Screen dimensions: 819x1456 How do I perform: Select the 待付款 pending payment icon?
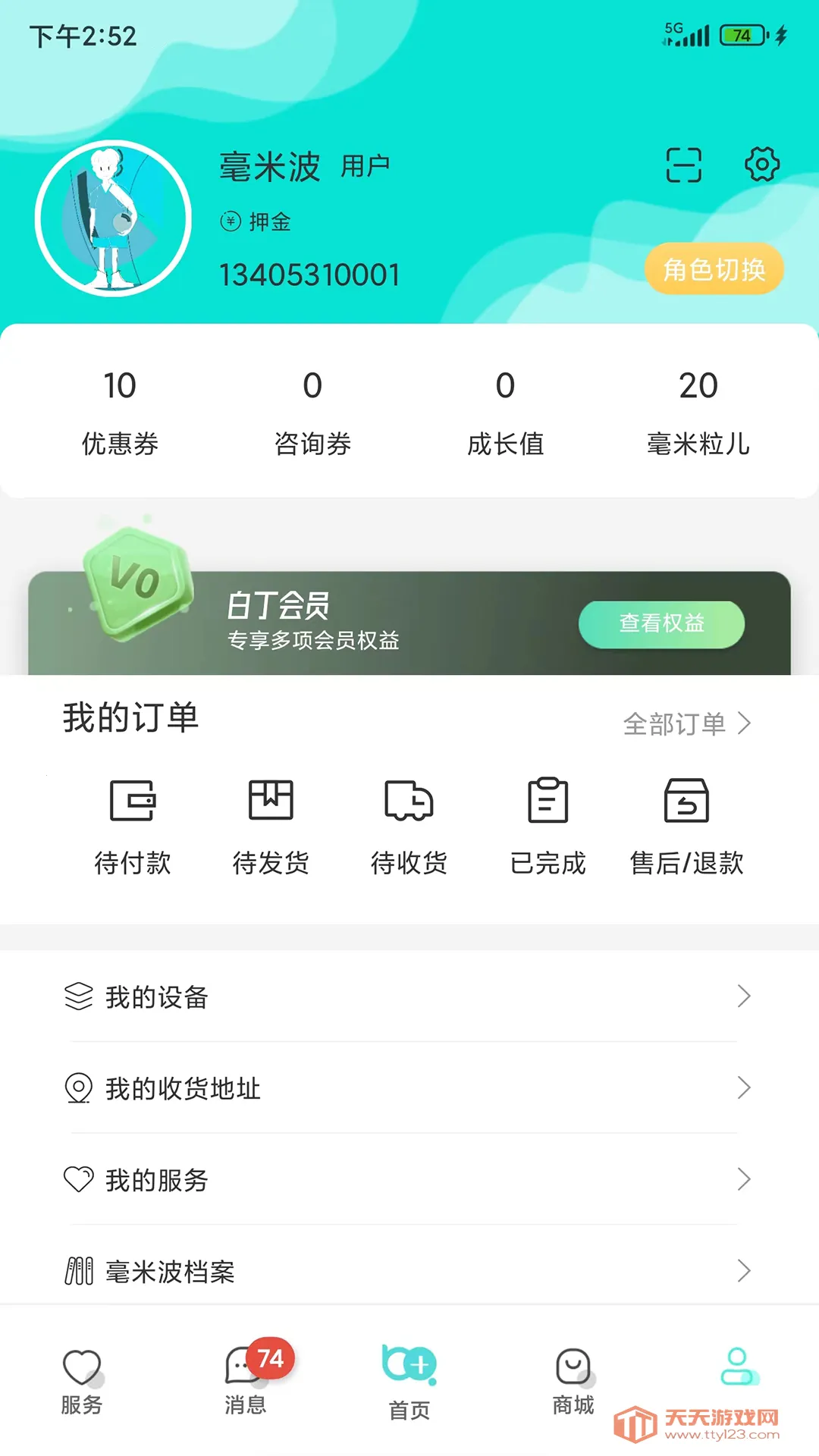tap(133, 800)
